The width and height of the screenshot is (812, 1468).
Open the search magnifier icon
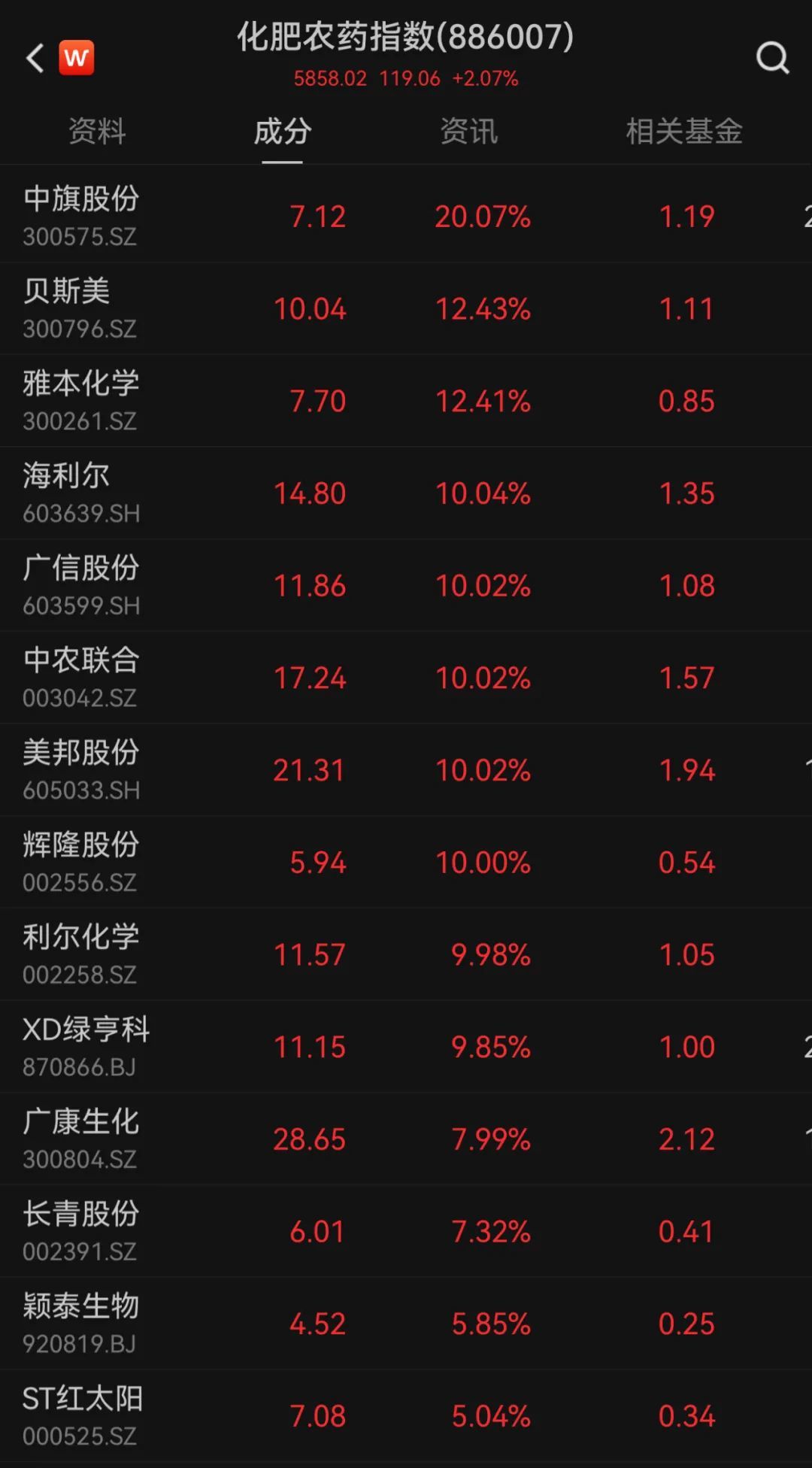772,58
